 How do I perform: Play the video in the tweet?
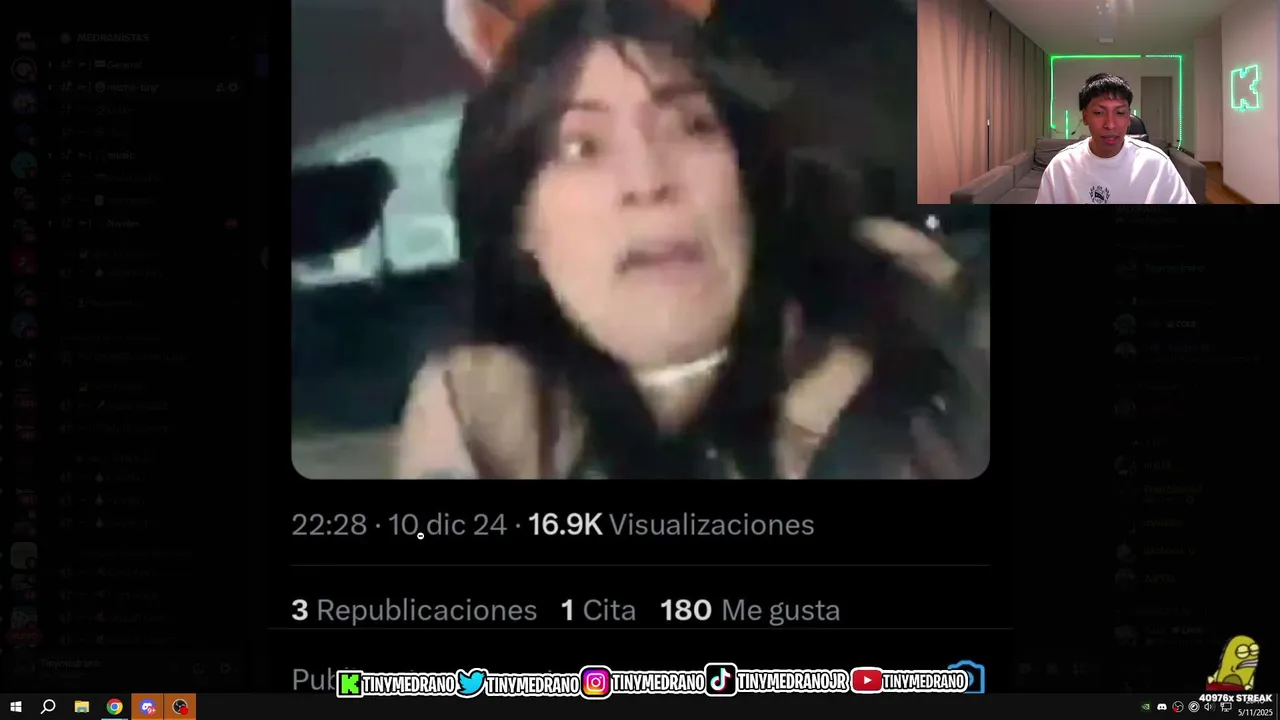(x=640, y=240)
